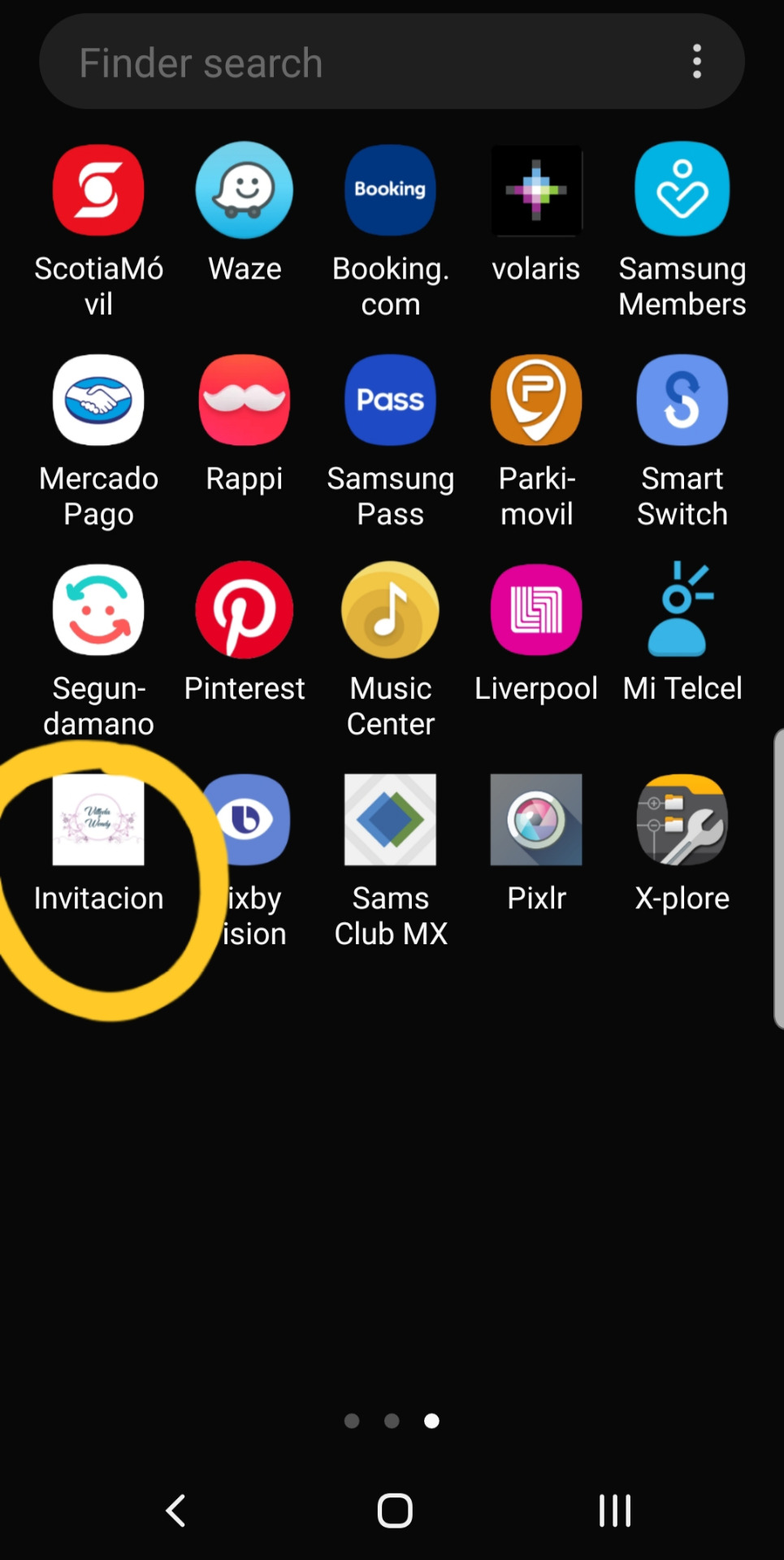
Task: Open Smart Switch
Action: click(682, 401)
